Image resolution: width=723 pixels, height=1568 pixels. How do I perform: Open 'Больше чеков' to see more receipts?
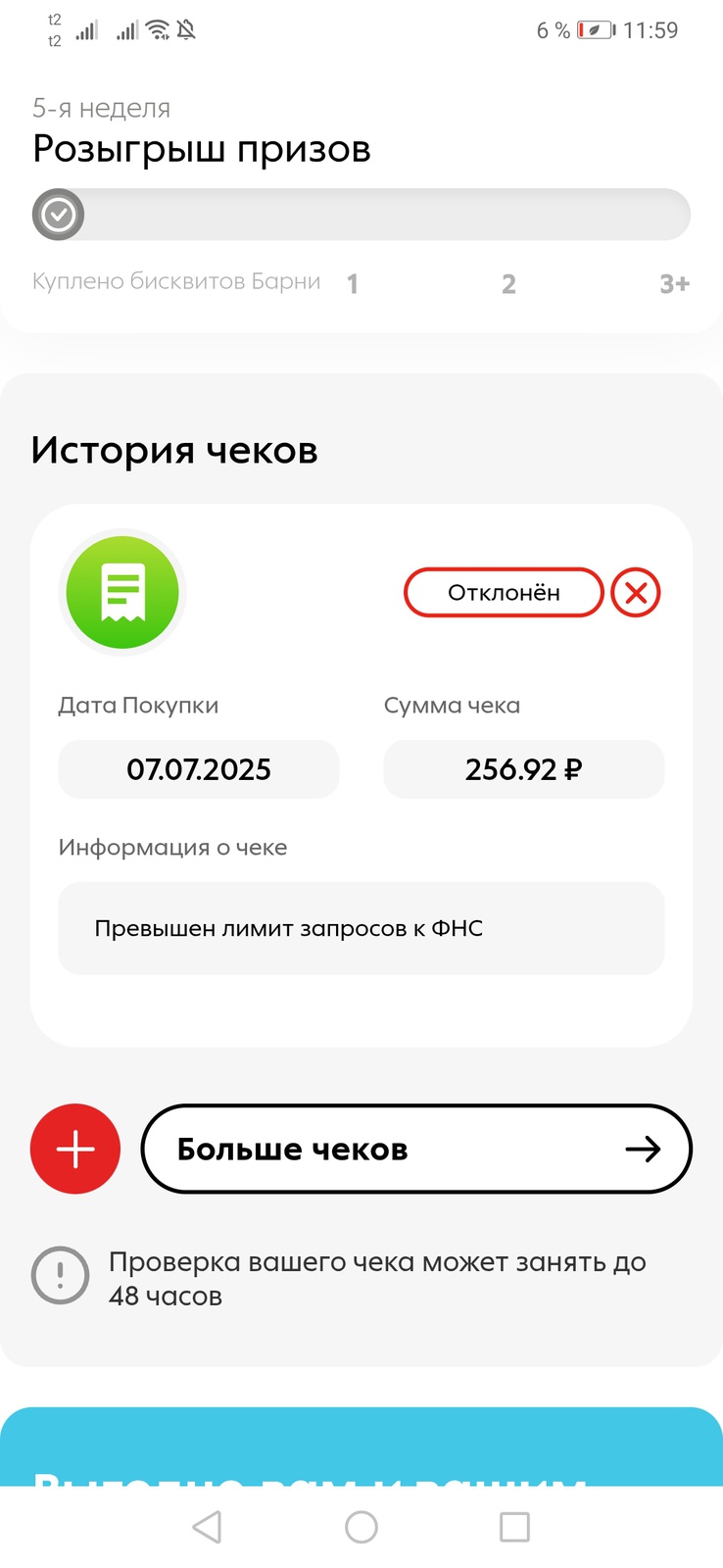tap(416, 1149)
